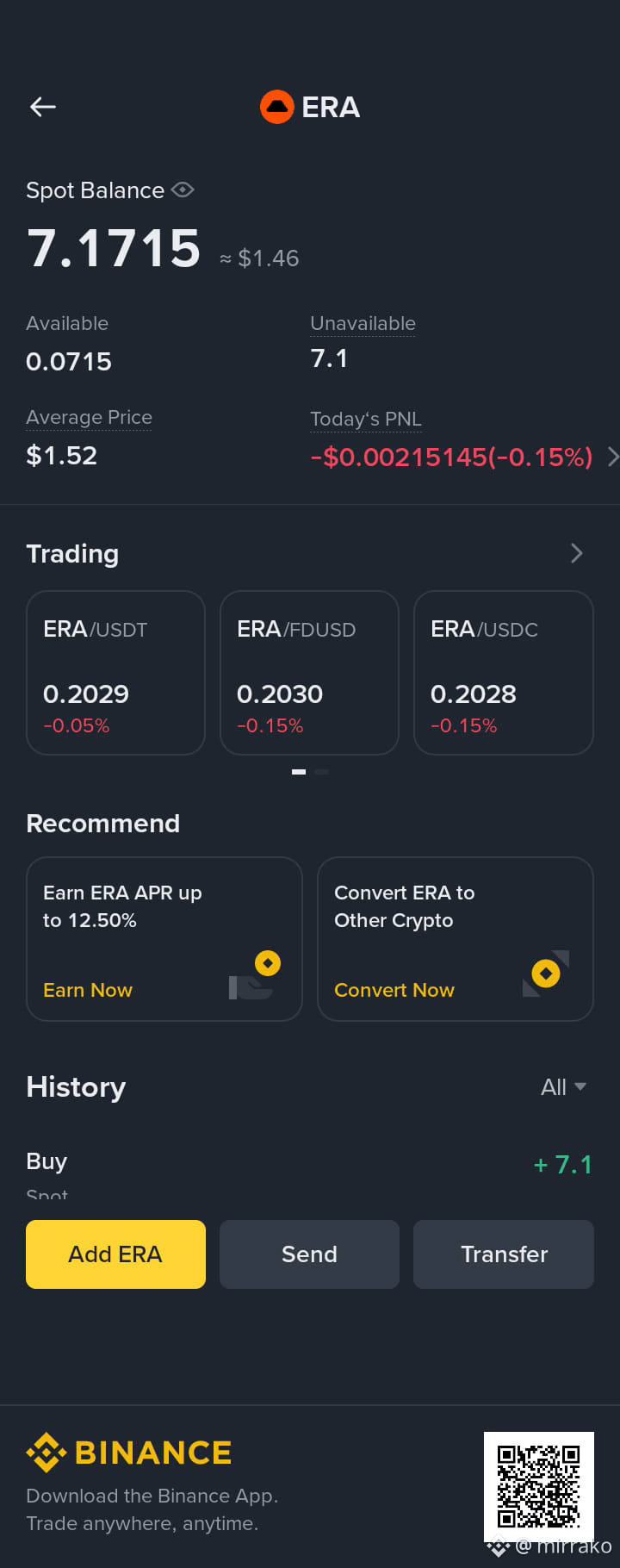Tap the Transfer button
The width and height of the screenshot is (620, 1568).
click(503, 1254)
